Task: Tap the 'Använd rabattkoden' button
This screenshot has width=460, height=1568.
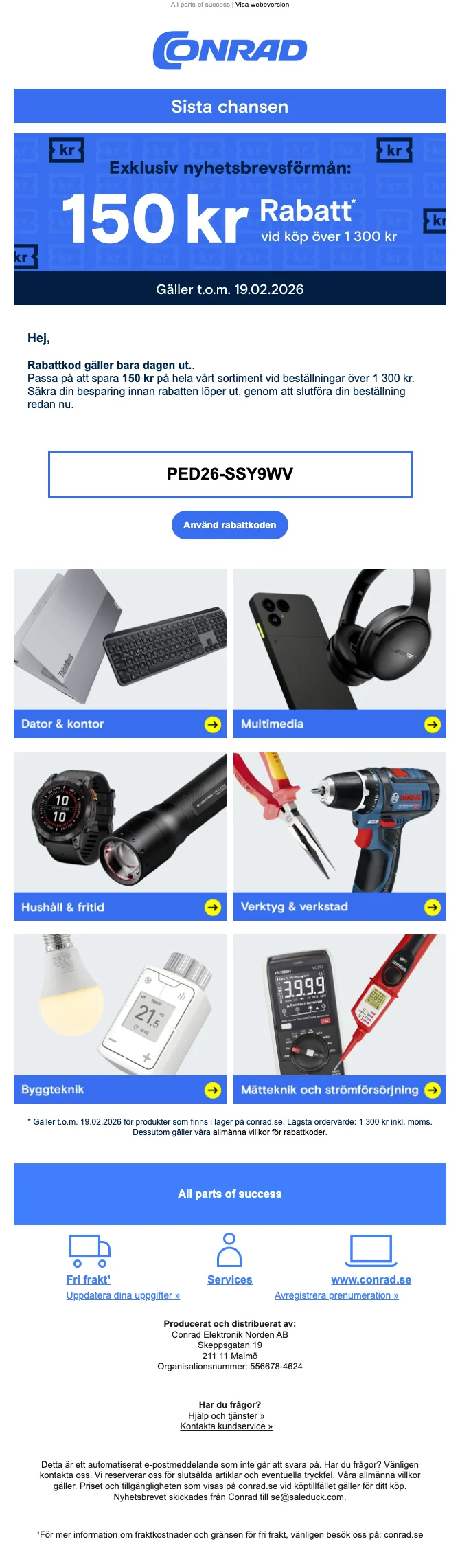Action: point(229,525)
